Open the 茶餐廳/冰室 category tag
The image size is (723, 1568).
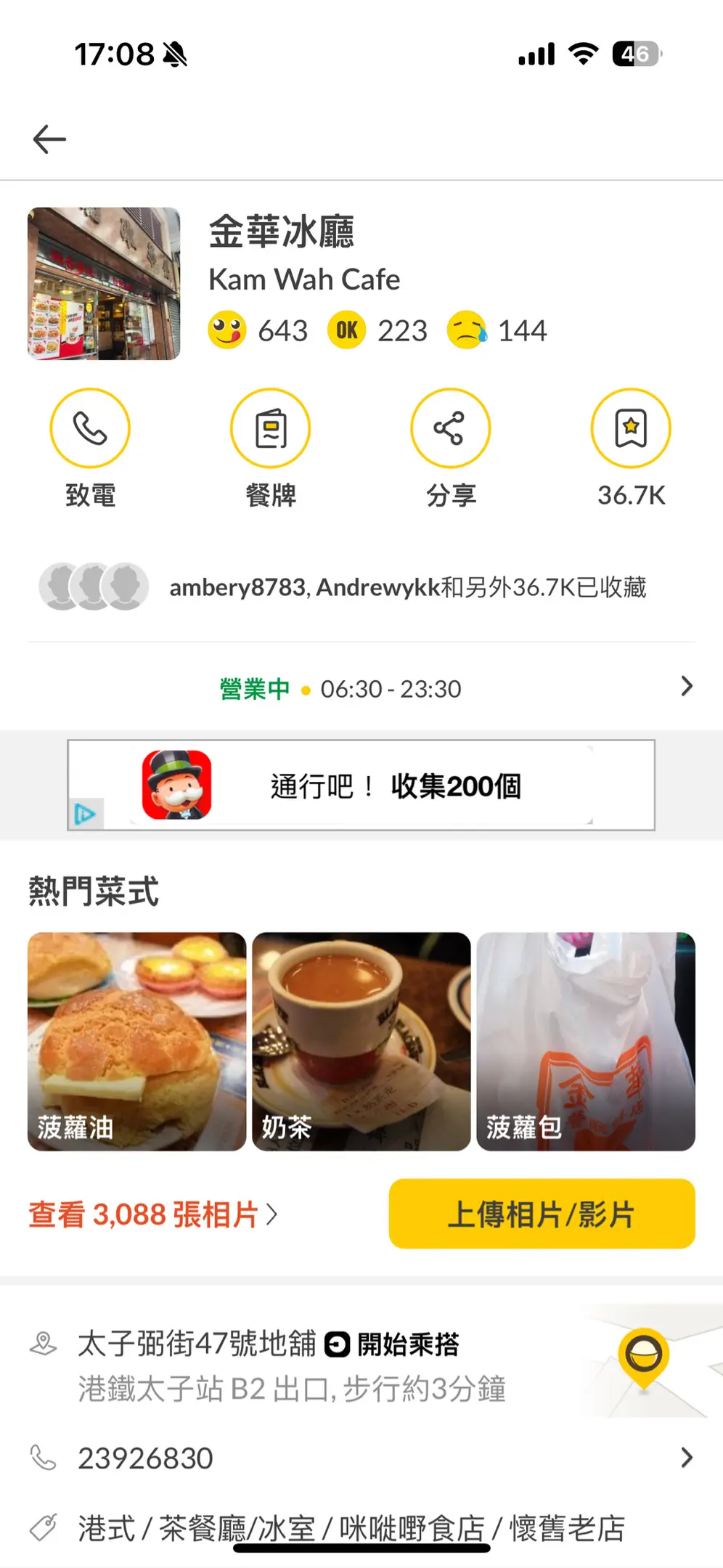(237, 1529)
